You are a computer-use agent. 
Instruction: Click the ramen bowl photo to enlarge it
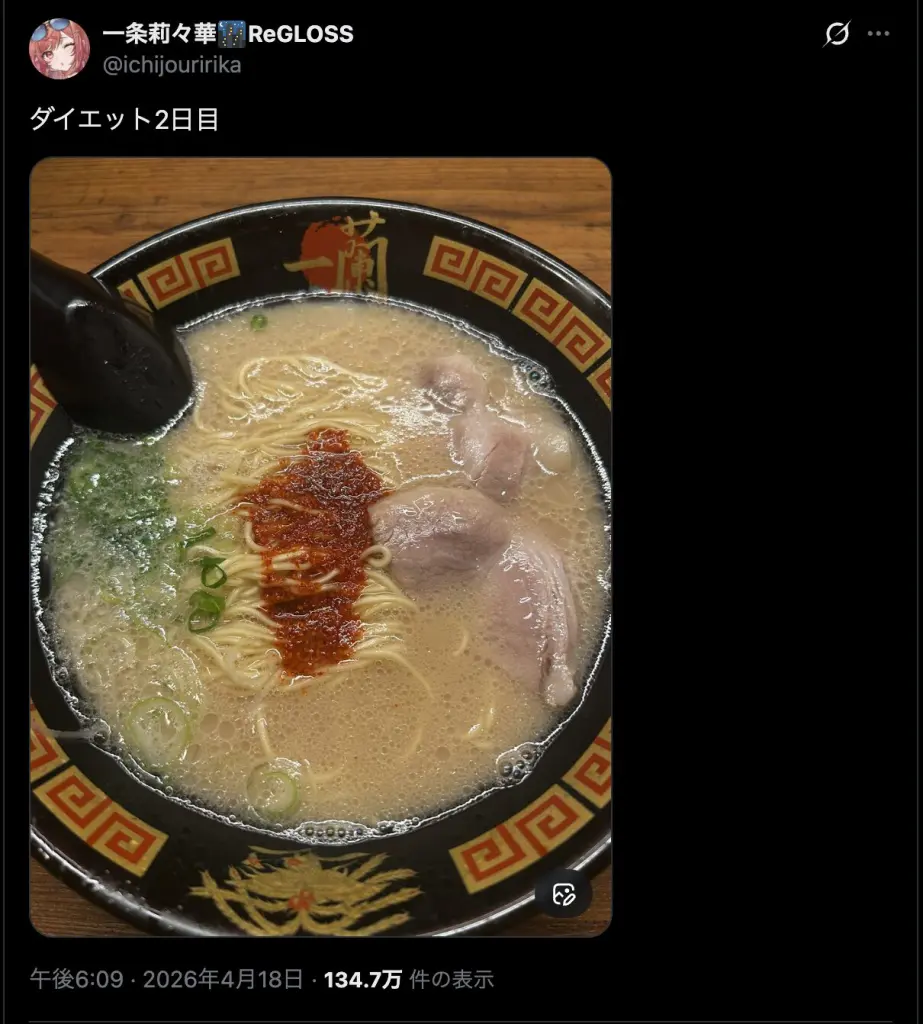[320, 550]
